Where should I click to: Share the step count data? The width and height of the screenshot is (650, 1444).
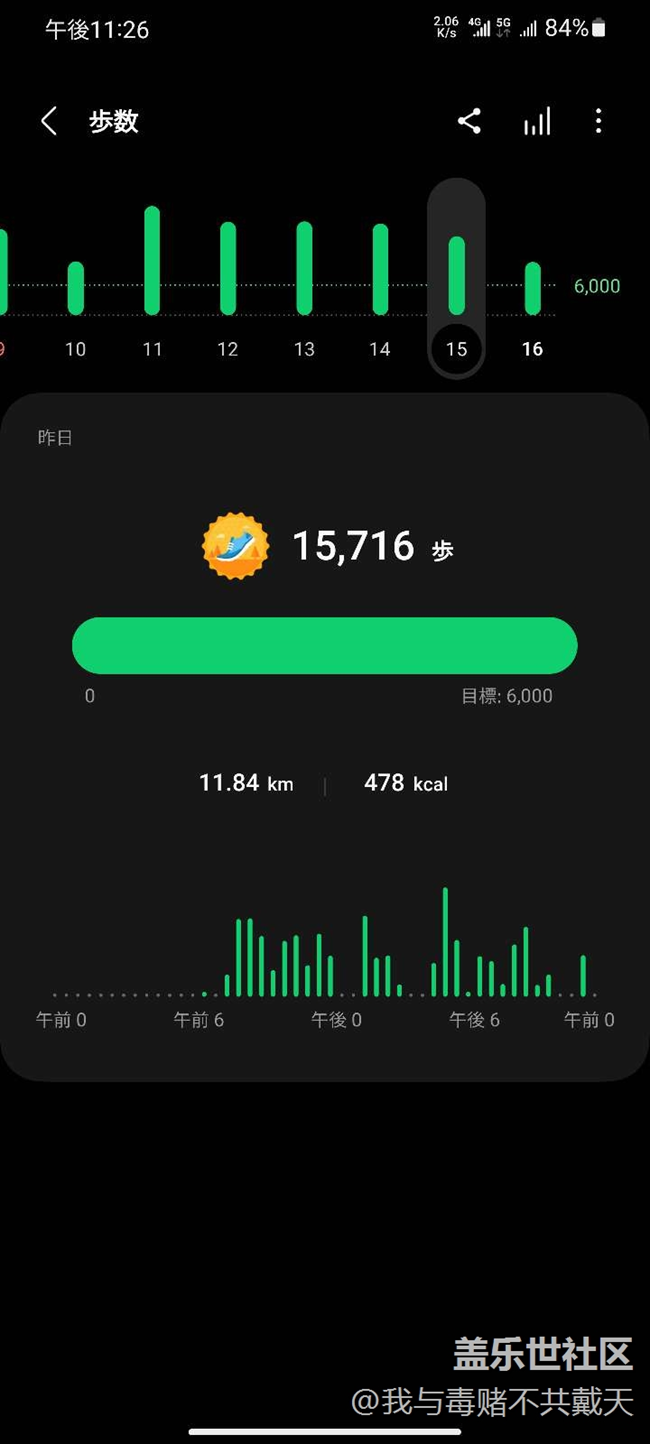pyautogui.click(x=469, y=122)
